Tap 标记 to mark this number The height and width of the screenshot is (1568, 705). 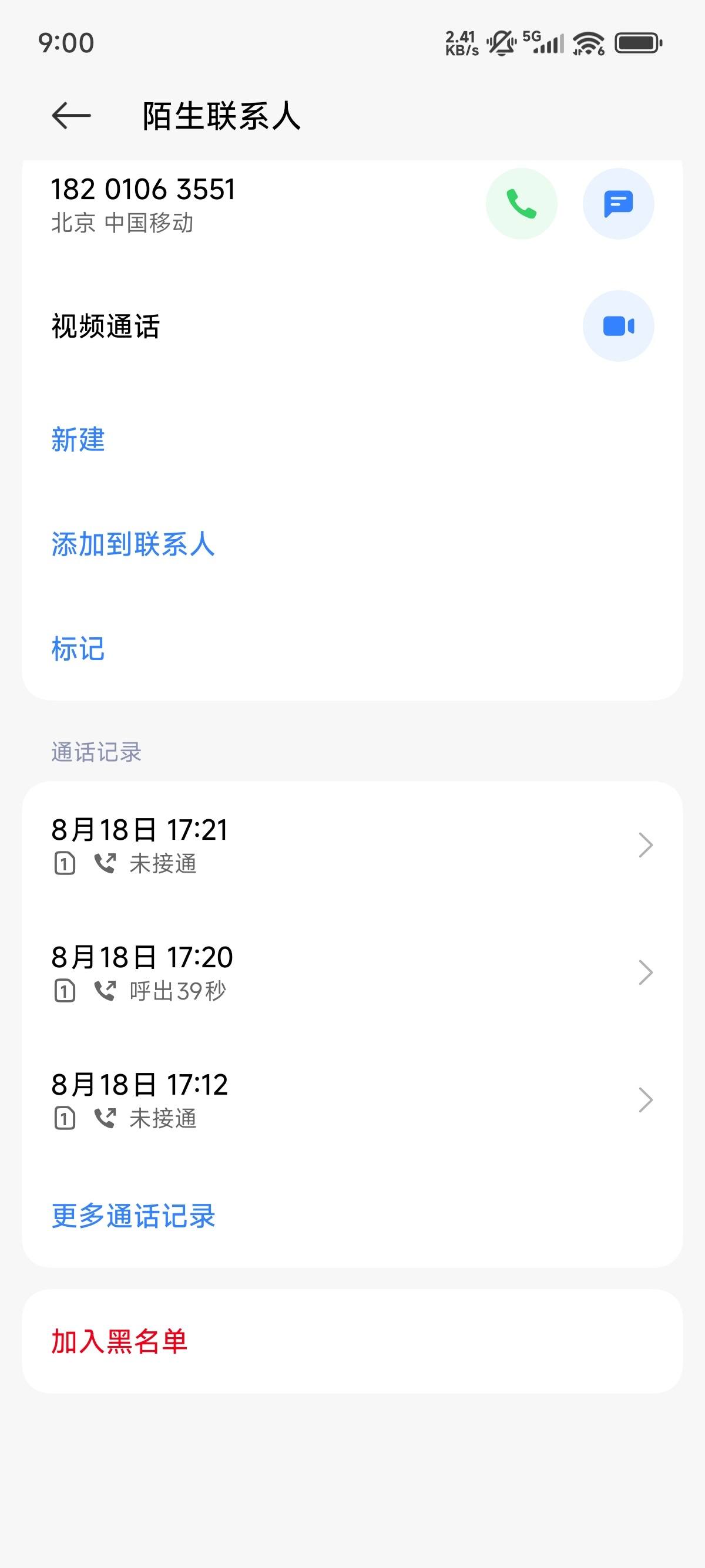[x=78, y=648]
